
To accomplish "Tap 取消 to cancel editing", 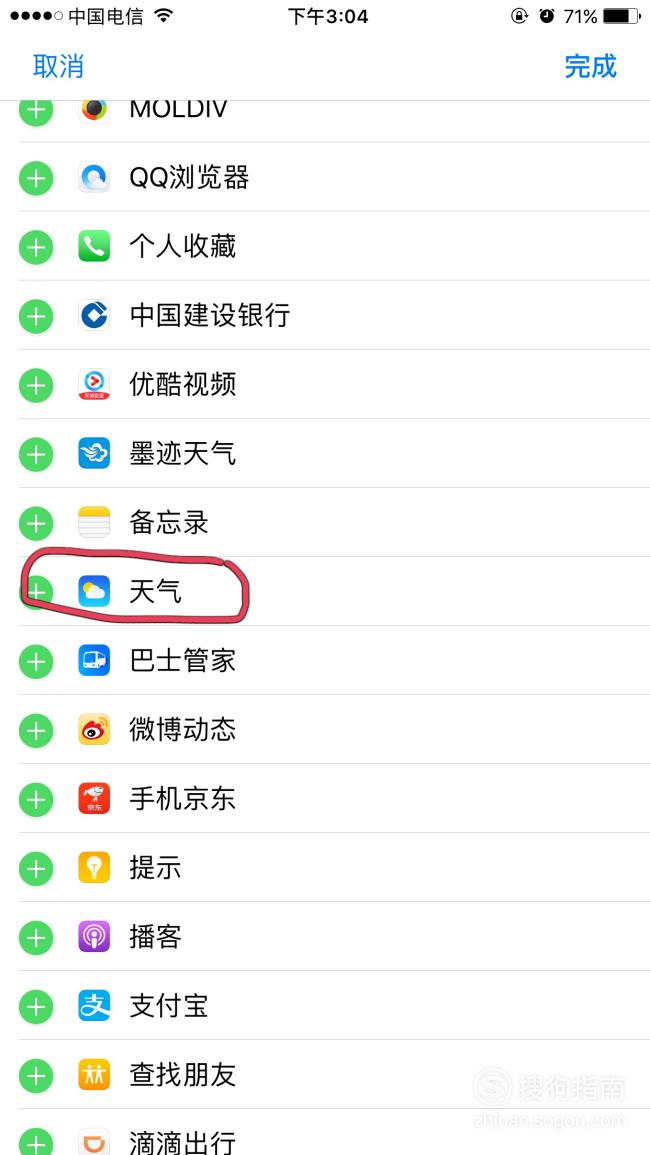I will pyautogui.click(x=58, y=66).
